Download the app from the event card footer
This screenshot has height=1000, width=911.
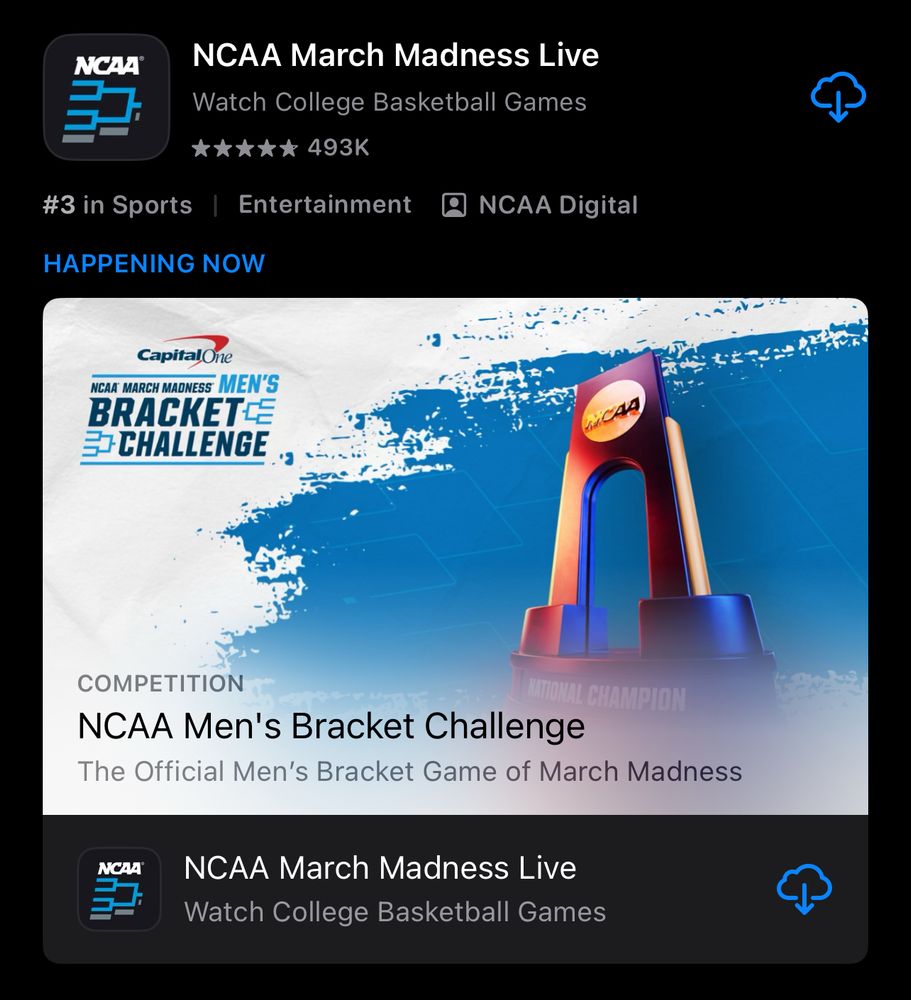pyautogui.click(x=804, y=888)
